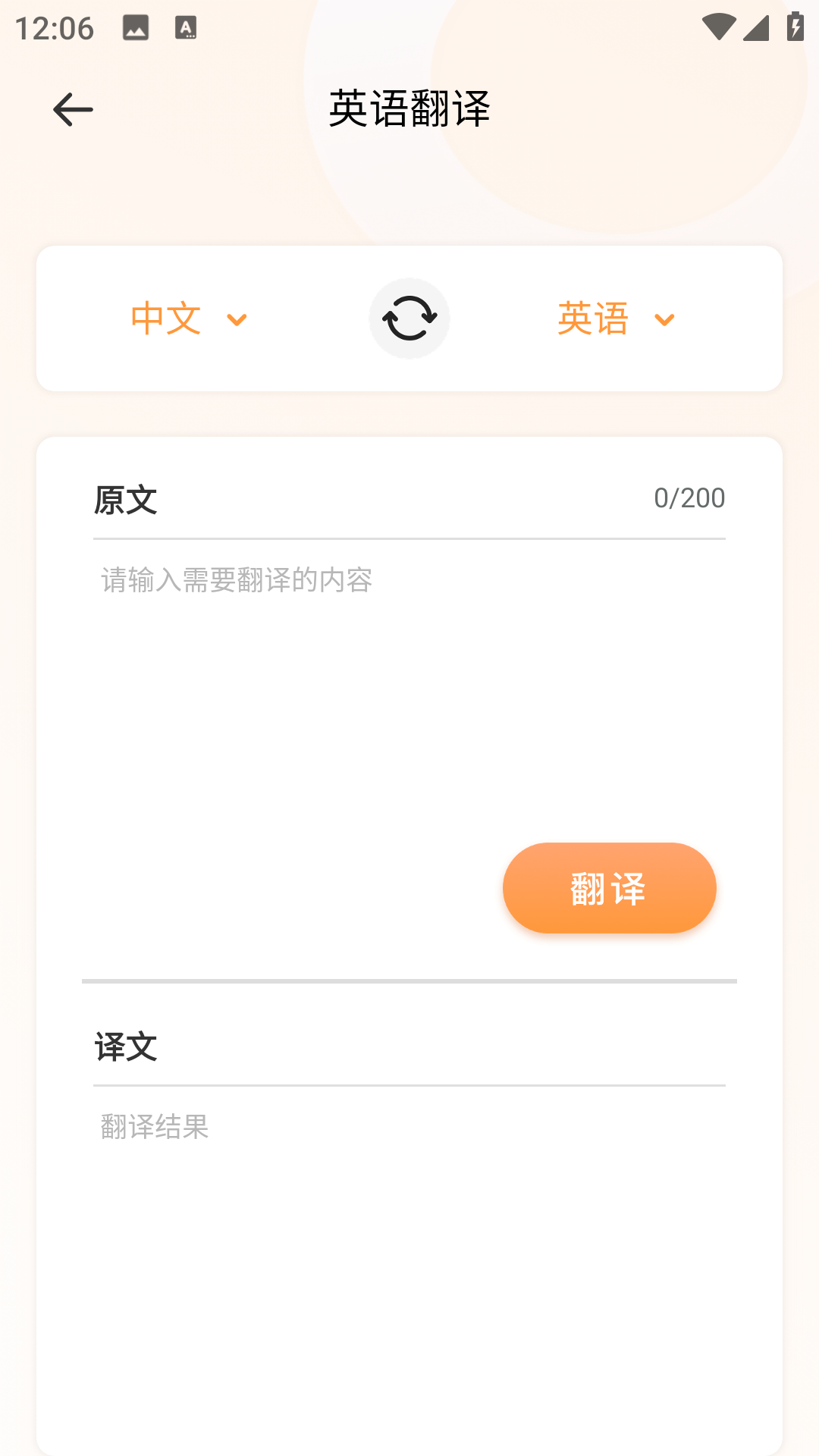Tap the back arrow icon

click(74, 108)
